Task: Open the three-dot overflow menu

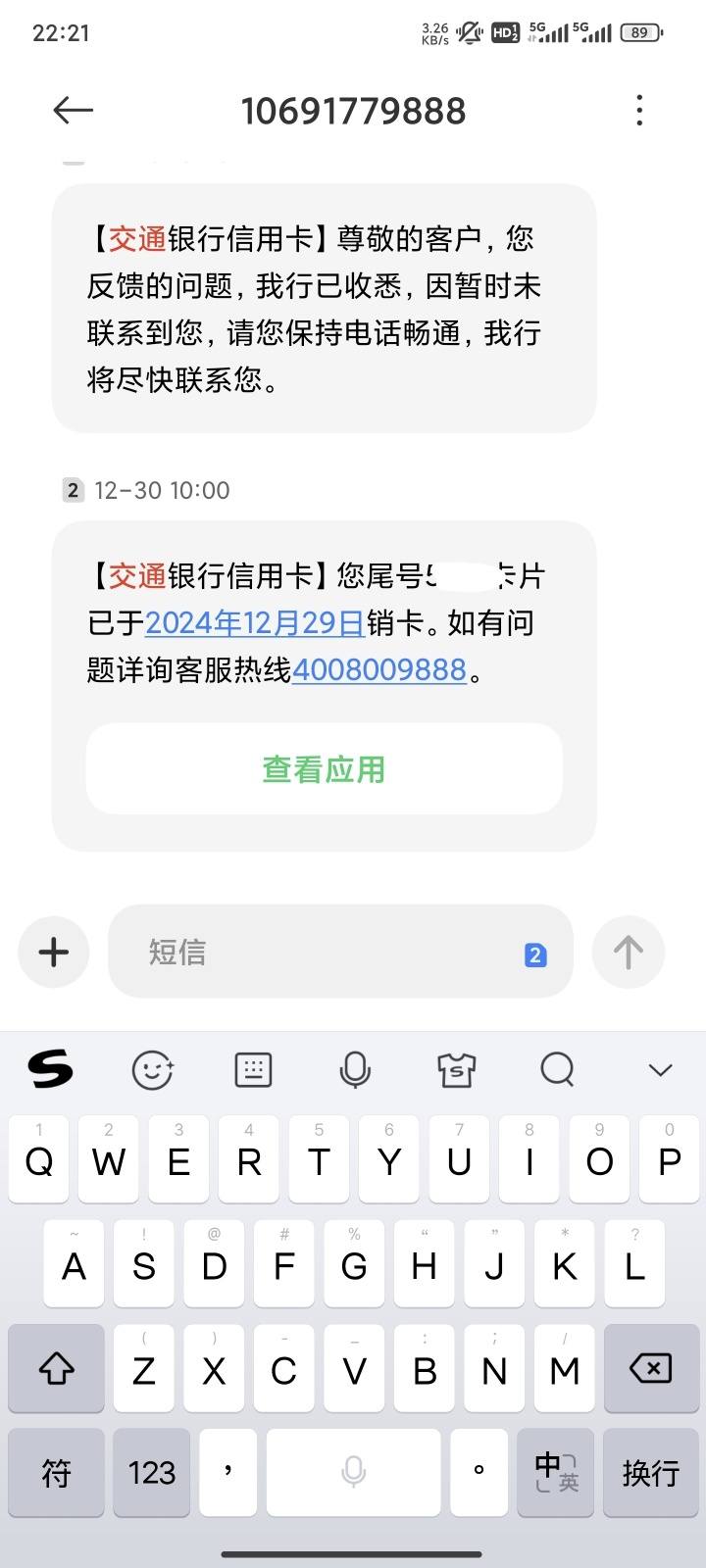Action: (639, 110)
